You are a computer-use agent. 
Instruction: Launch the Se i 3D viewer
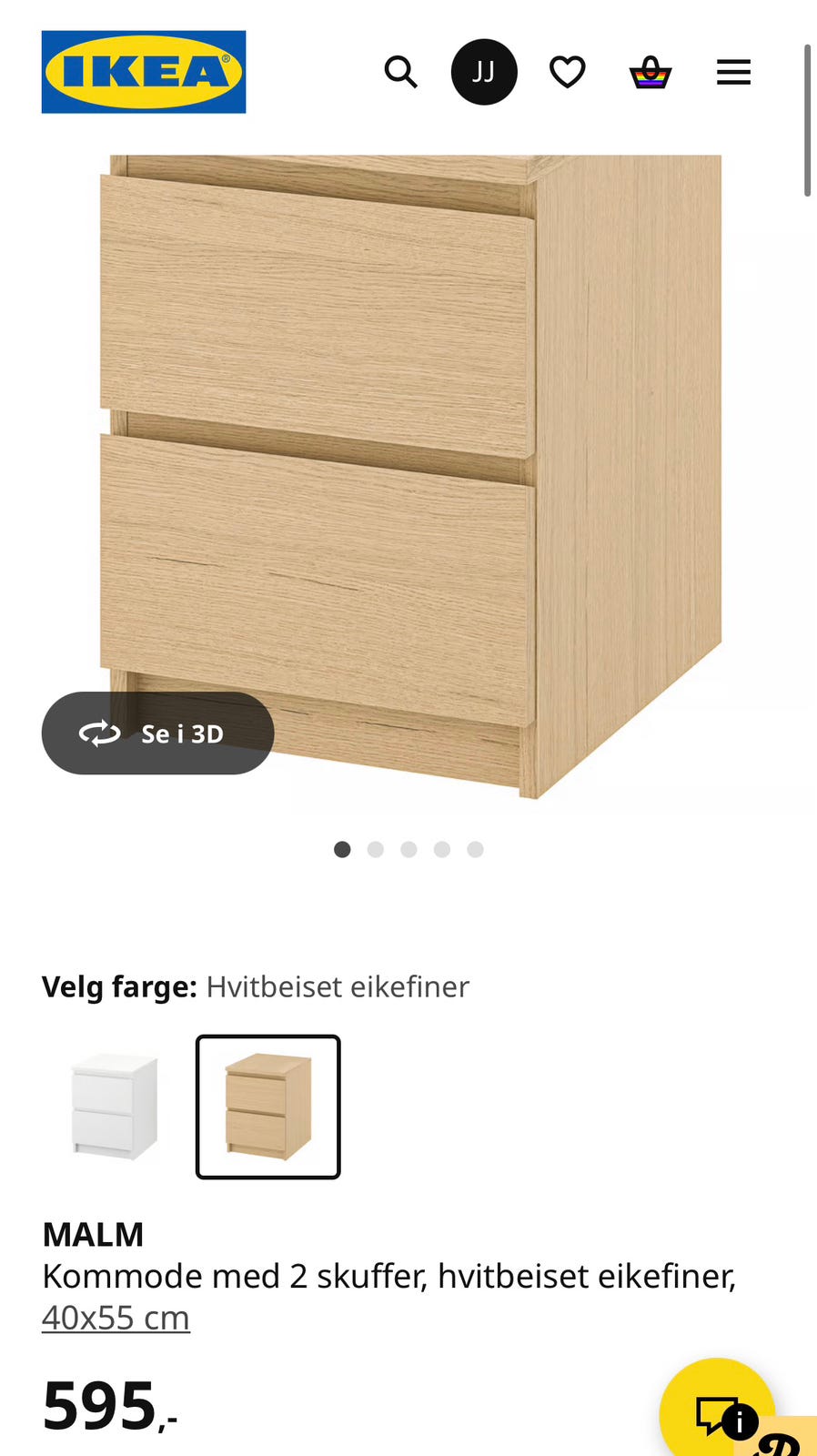coord(157,733)
